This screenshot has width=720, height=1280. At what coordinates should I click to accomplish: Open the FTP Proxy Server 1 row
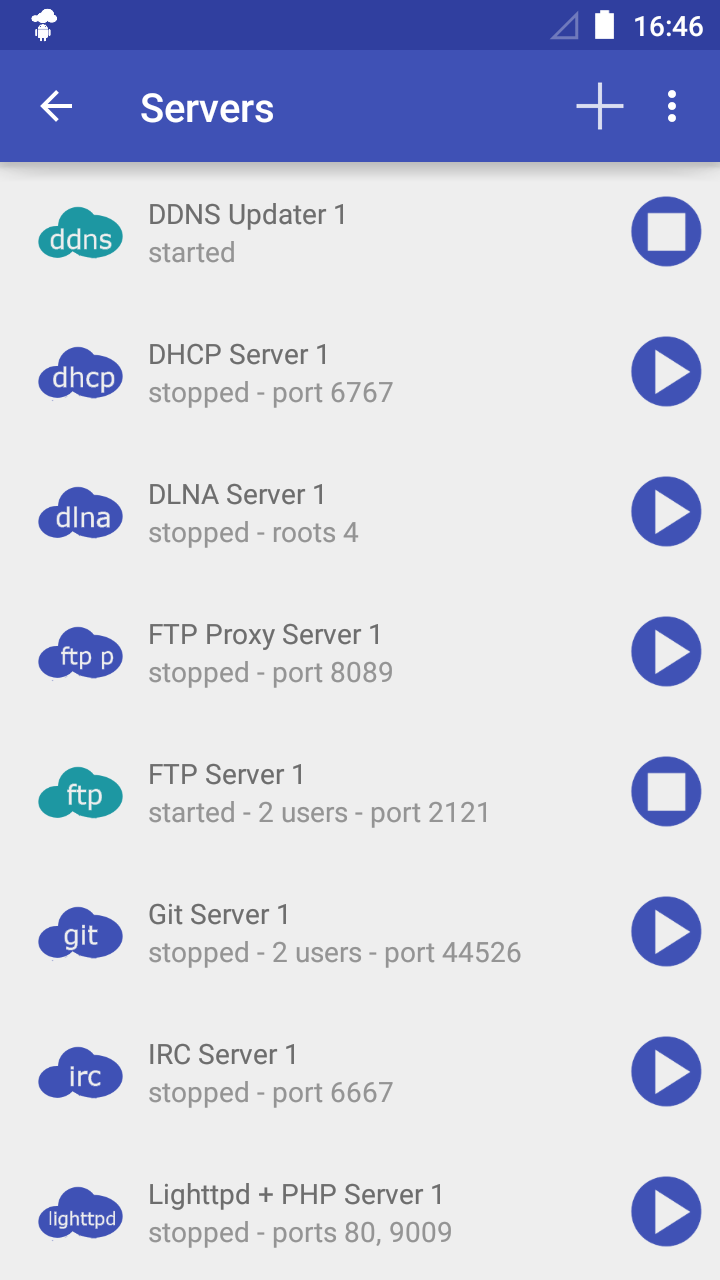(x=300, y=653)
